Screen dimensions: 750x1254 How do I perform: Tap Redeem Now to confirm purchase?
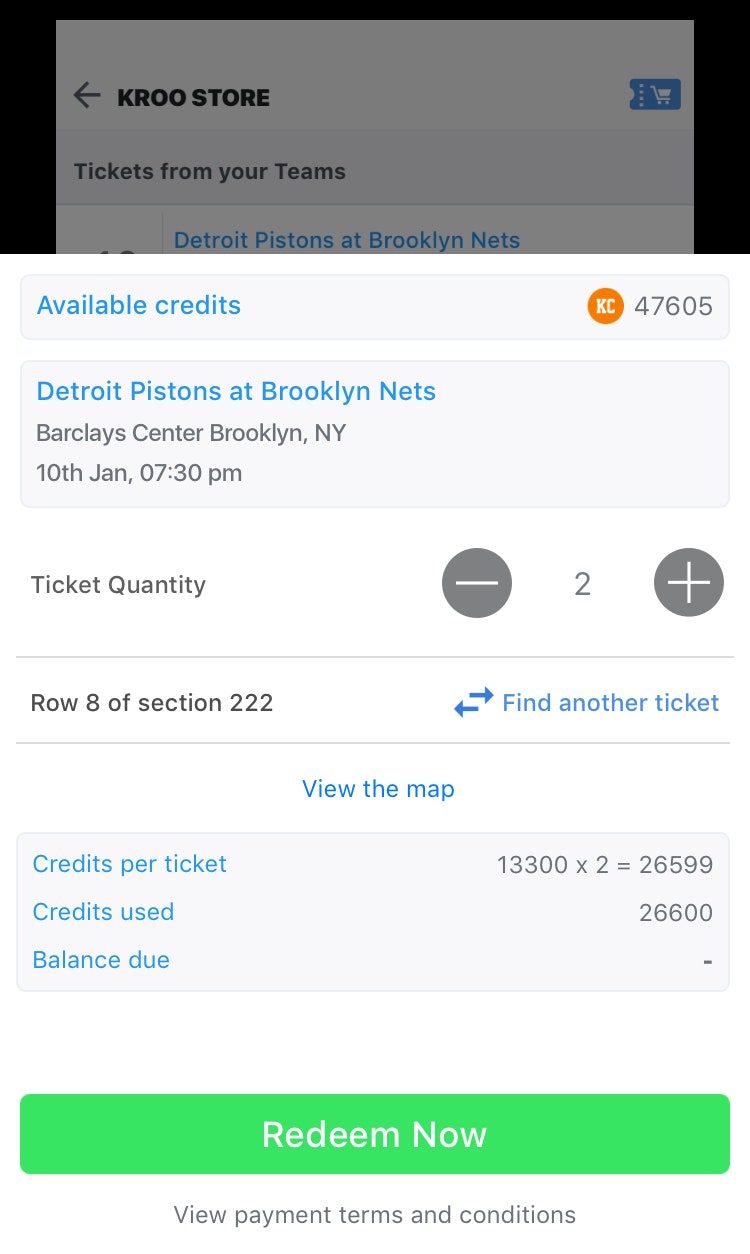[x=374, y=1134]
